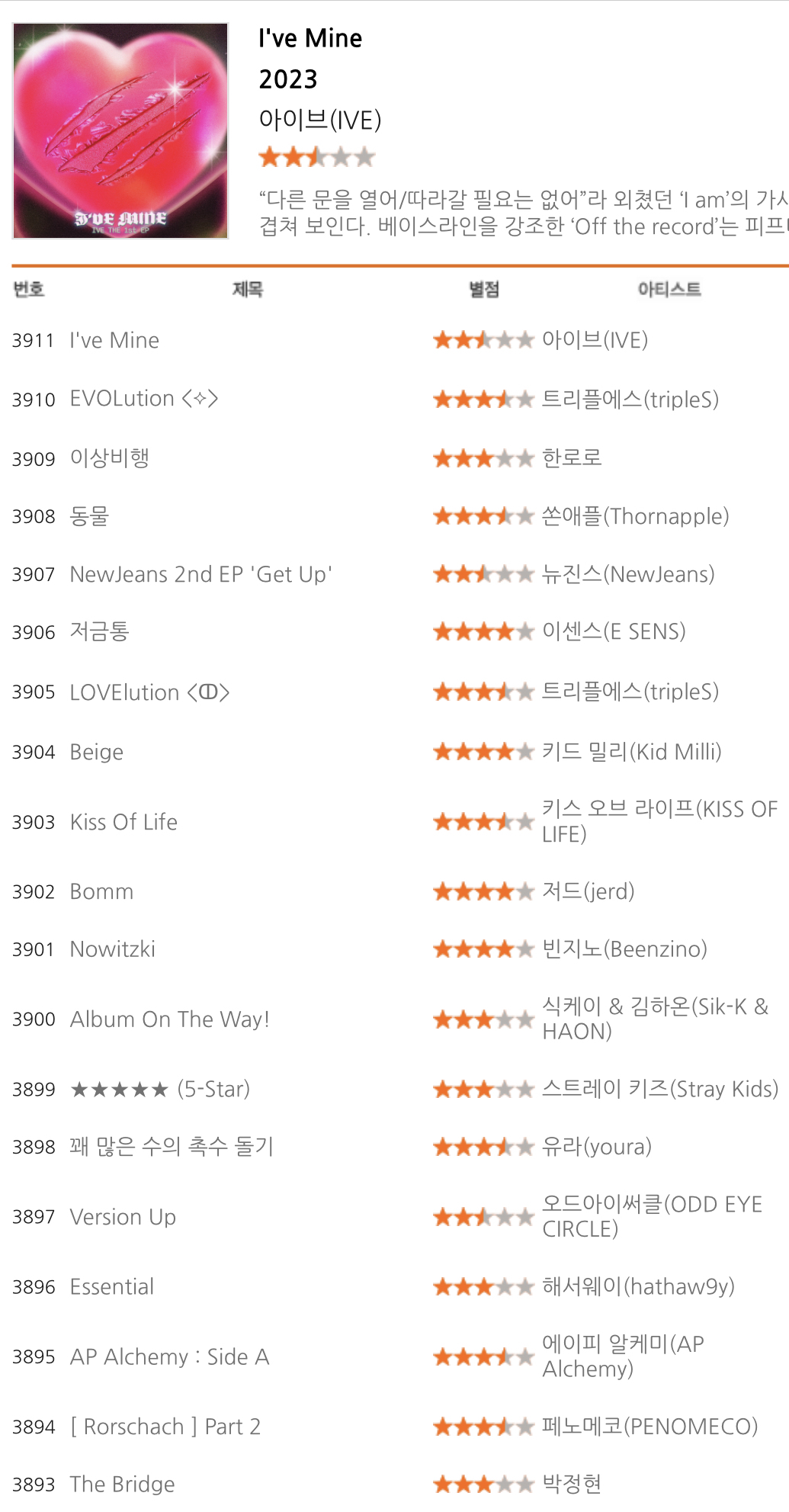Open the Essential review by hathaw9y

pos(111,1287)
